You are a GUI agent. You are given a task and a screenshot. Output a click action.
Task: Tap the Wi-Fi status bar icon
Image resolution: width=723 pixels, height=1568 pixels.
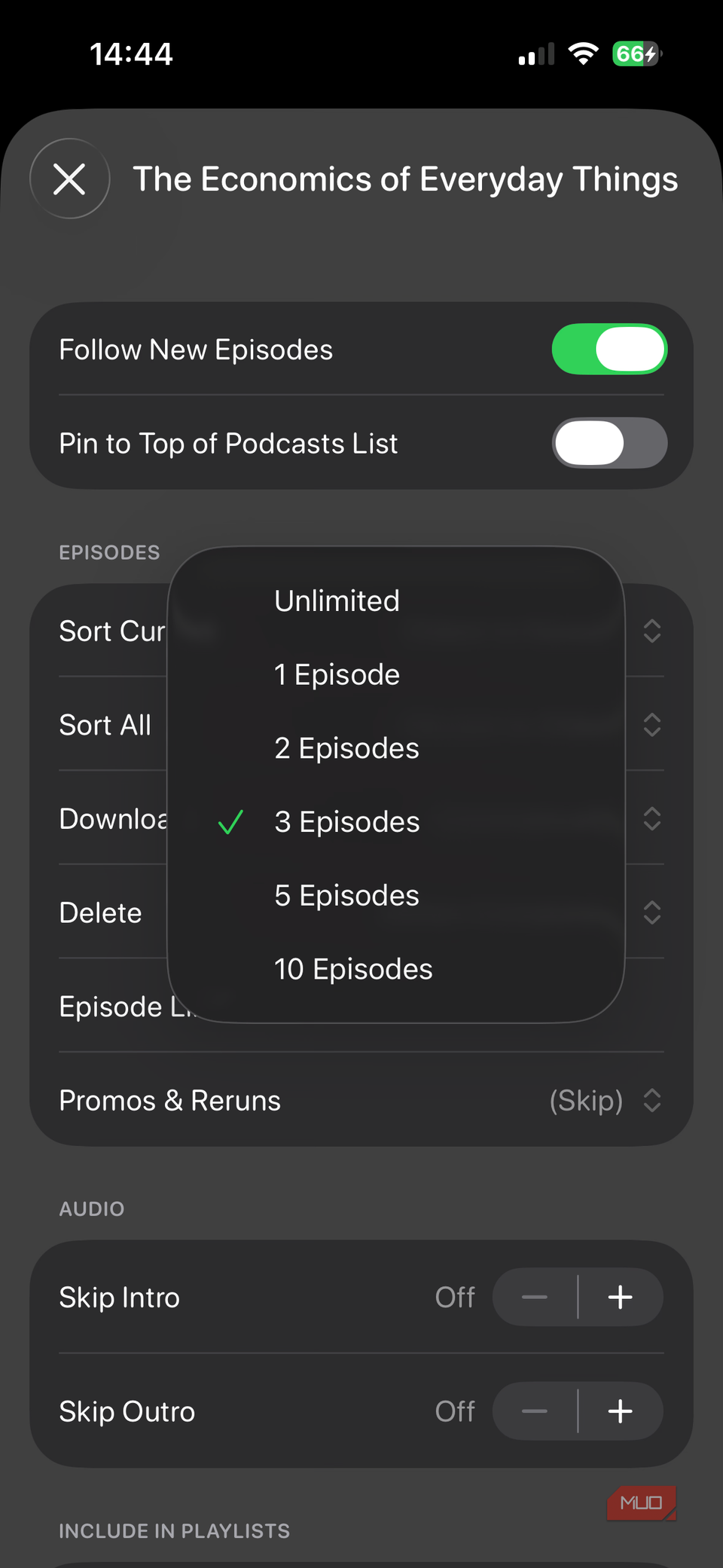pos(582,53)
